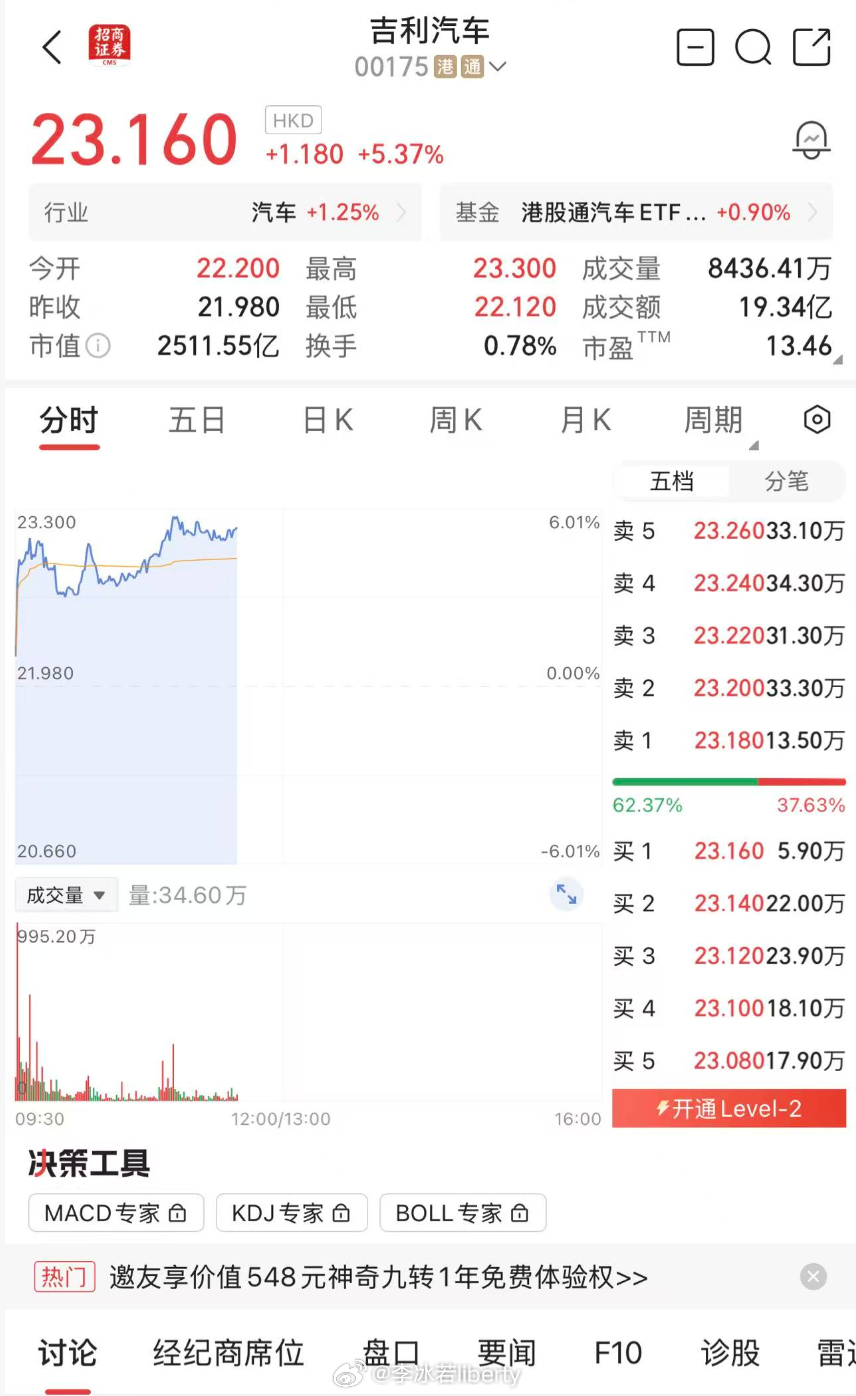Tap the share icon at top right
Screen dimensions: 856x1396
(812, 47)
